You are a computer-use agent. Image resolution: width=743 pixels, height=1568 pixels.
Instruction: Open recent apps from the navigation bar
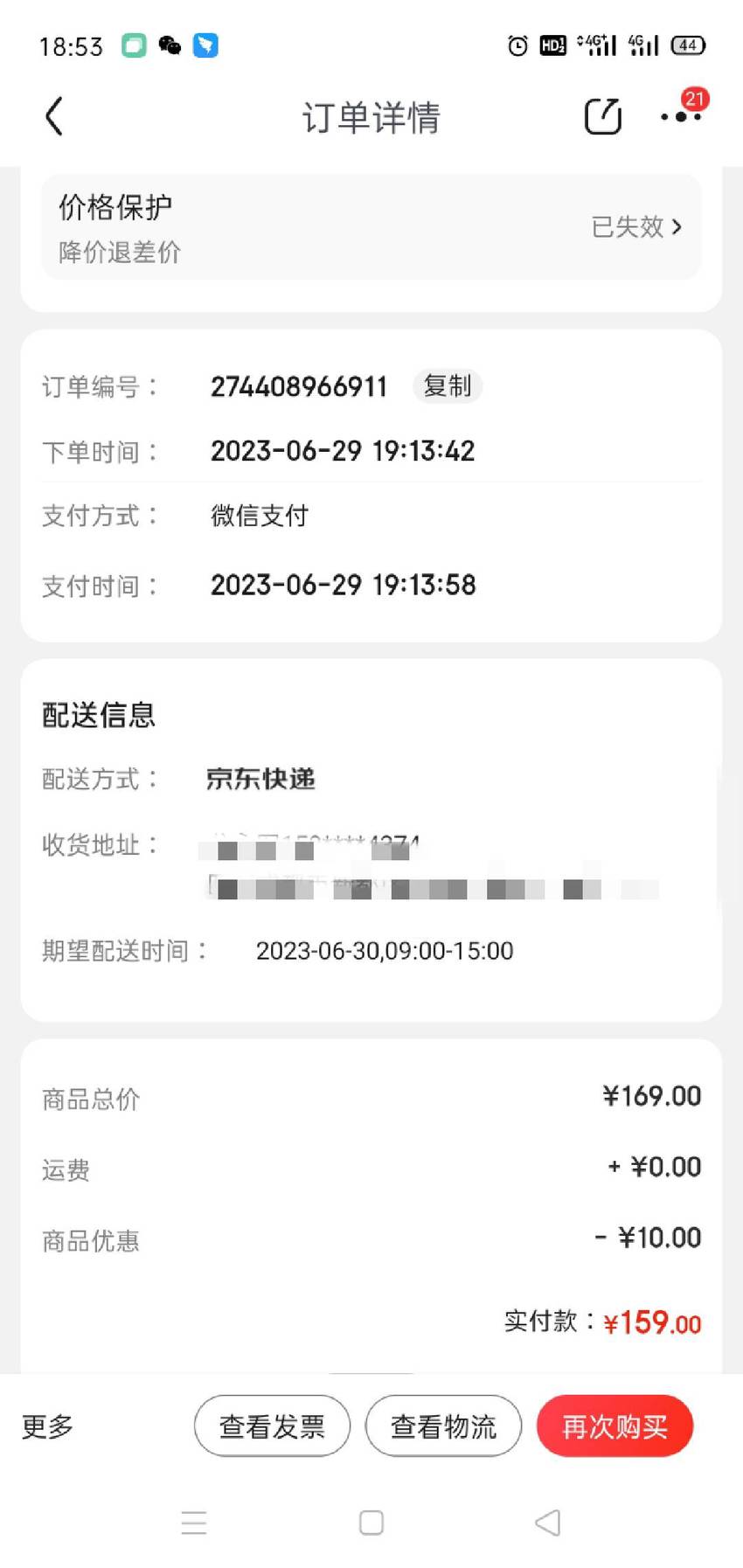pyautogui.click(x=194, y=1523)
